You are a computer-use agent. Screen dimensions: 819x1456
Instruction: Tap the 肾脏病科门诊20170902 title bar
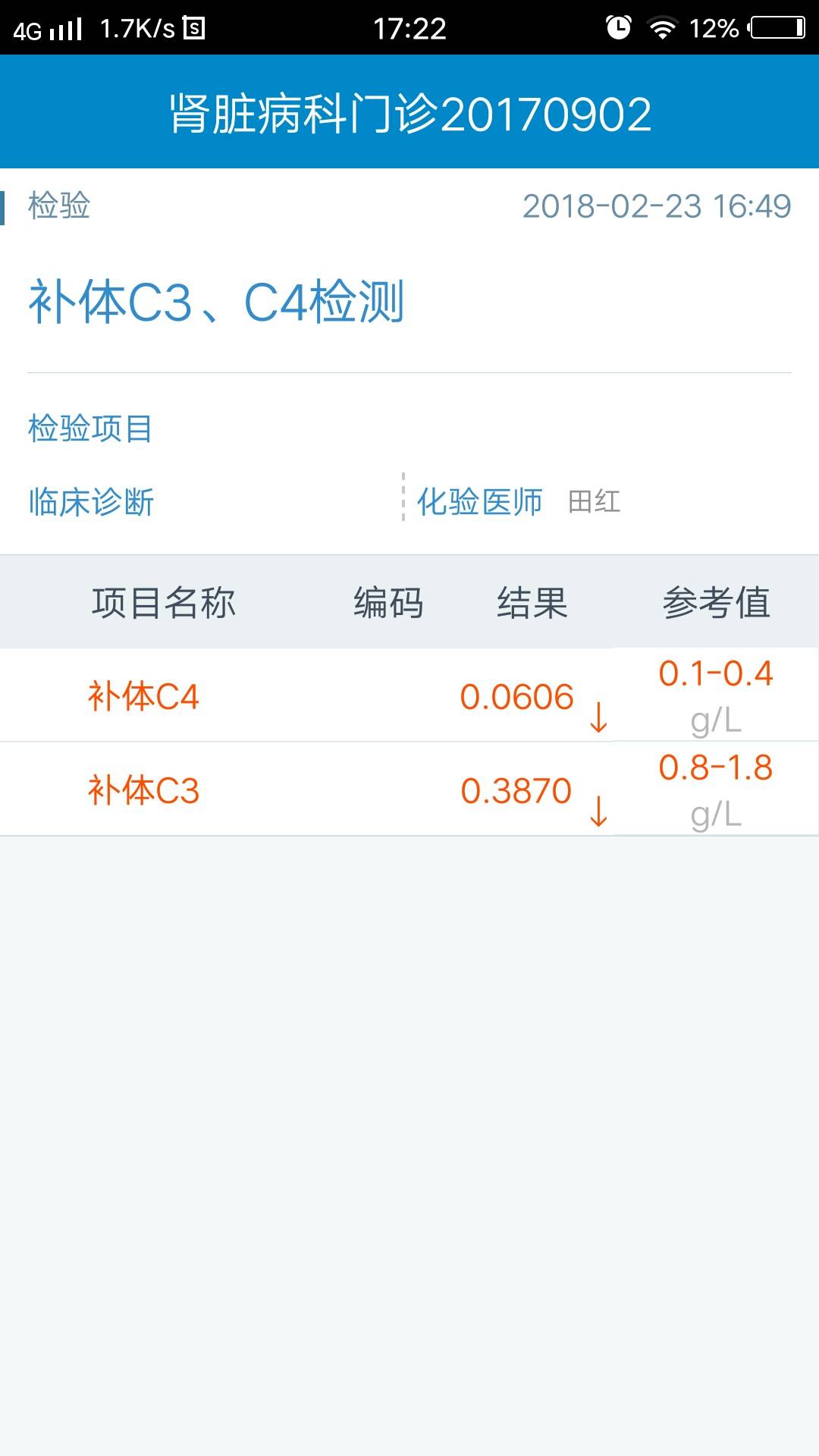click(409, 112)
